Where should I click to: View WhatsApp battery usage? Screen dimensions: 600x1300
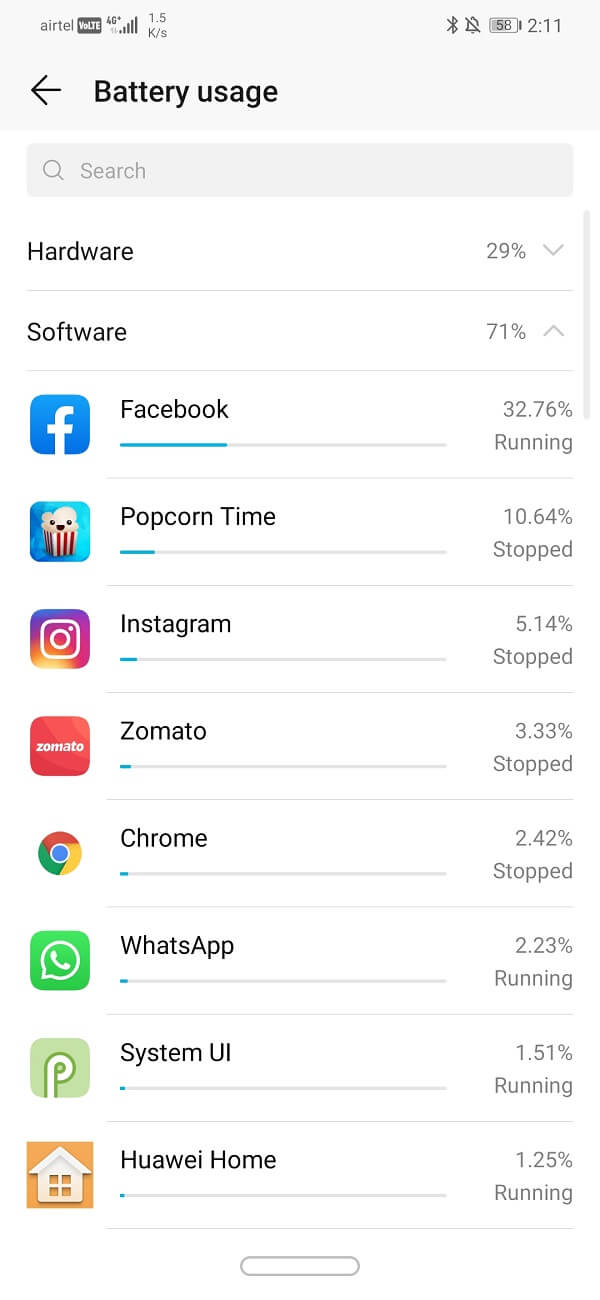300,960
